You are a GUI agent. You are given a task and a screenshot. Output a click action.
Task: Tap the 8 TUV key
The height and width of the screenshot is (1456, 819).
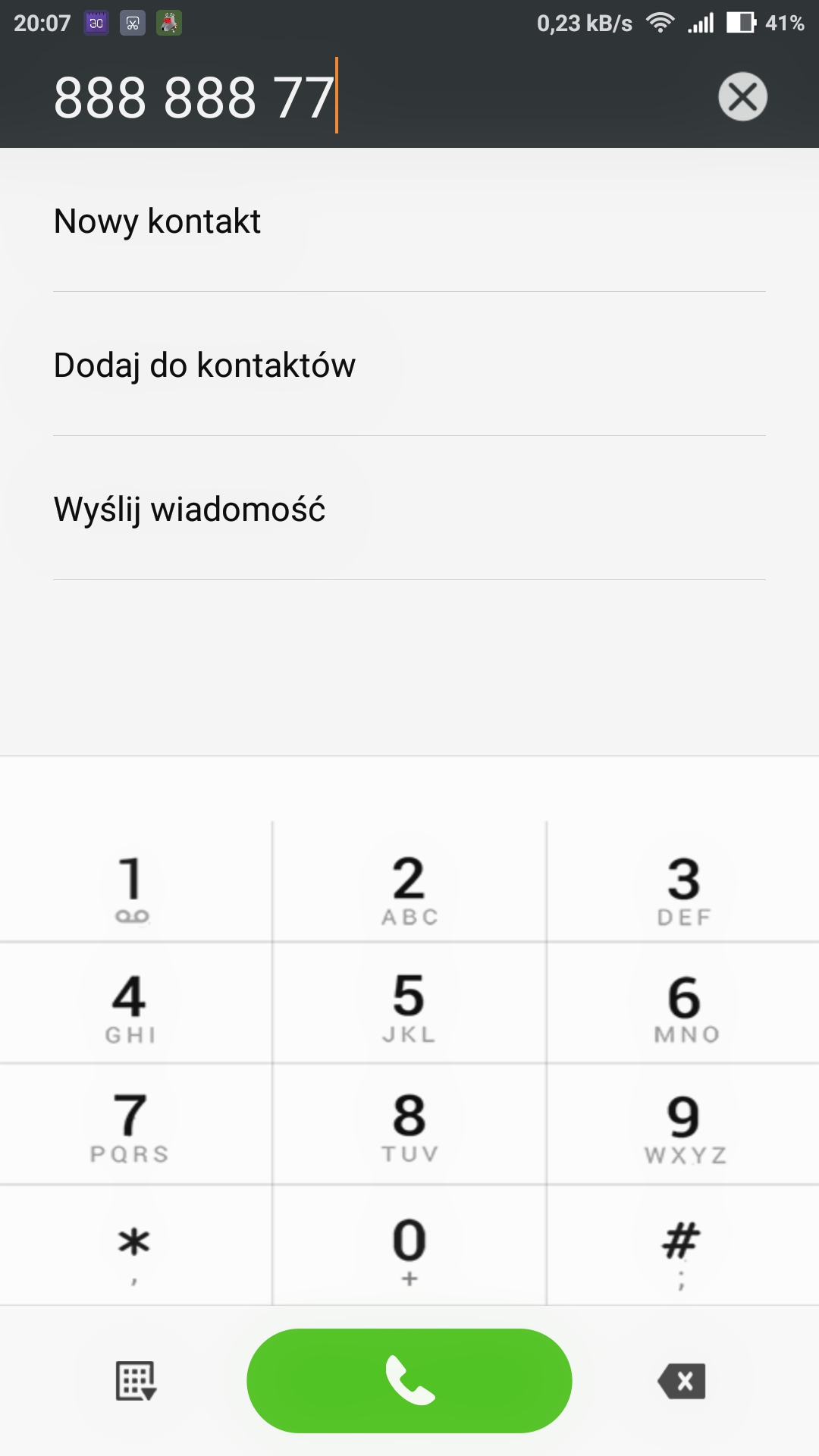pos(409,1125)
